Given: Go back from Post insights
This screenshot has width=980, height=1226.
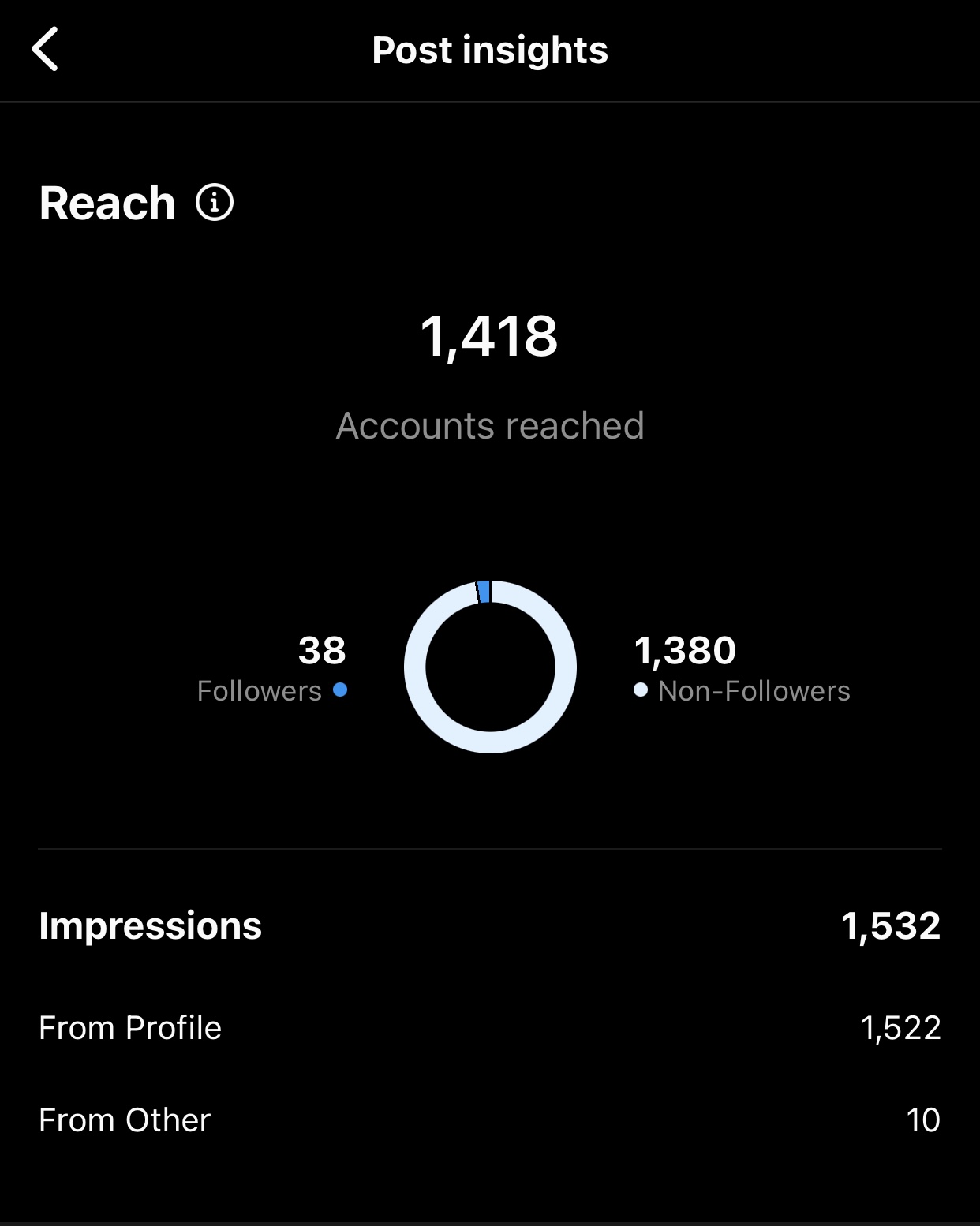Looking at the screenshot, I should point(45,49).
